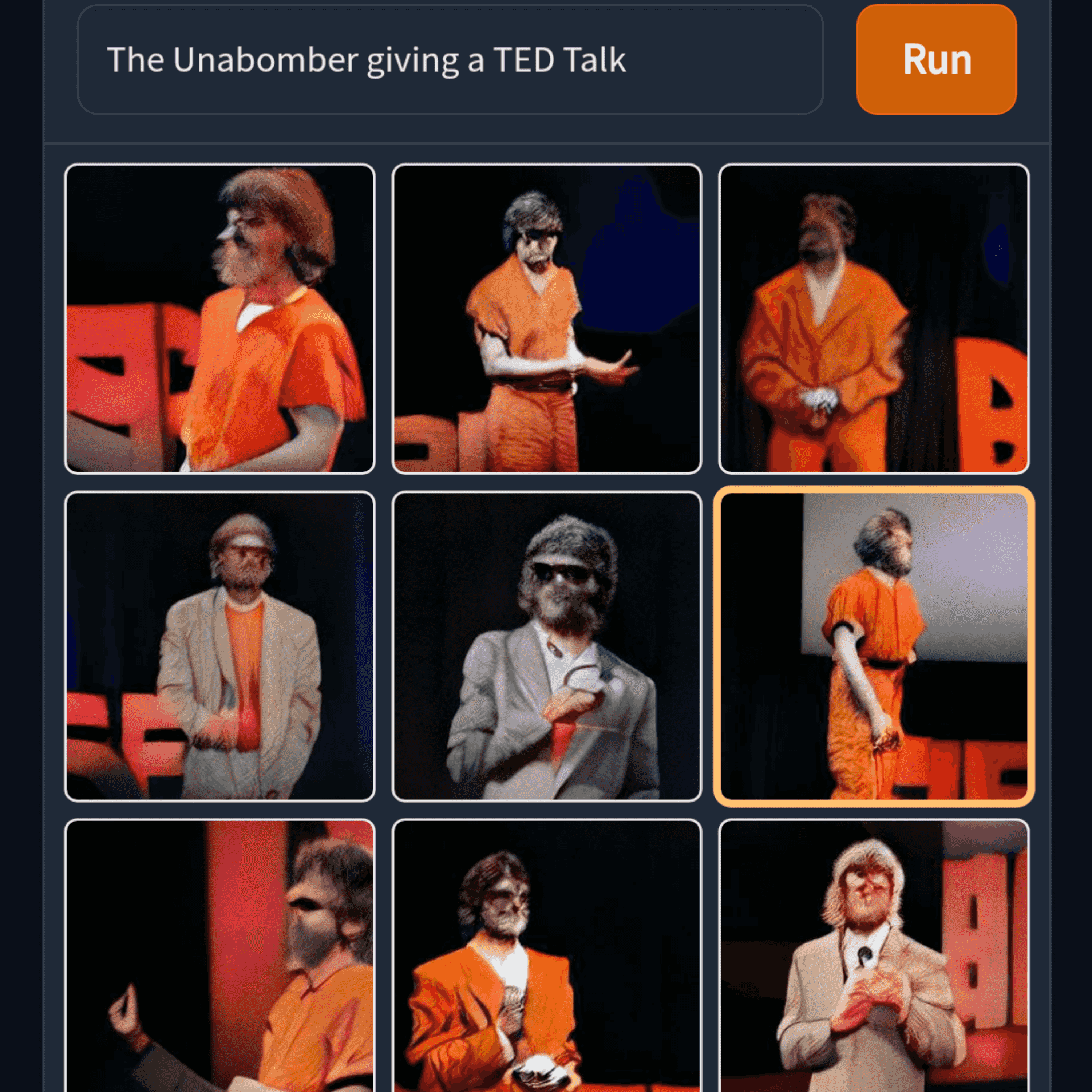Select image with beige blazer over orange shirt
Screen dimensions: 1092x1092
(x=219, y=645)
